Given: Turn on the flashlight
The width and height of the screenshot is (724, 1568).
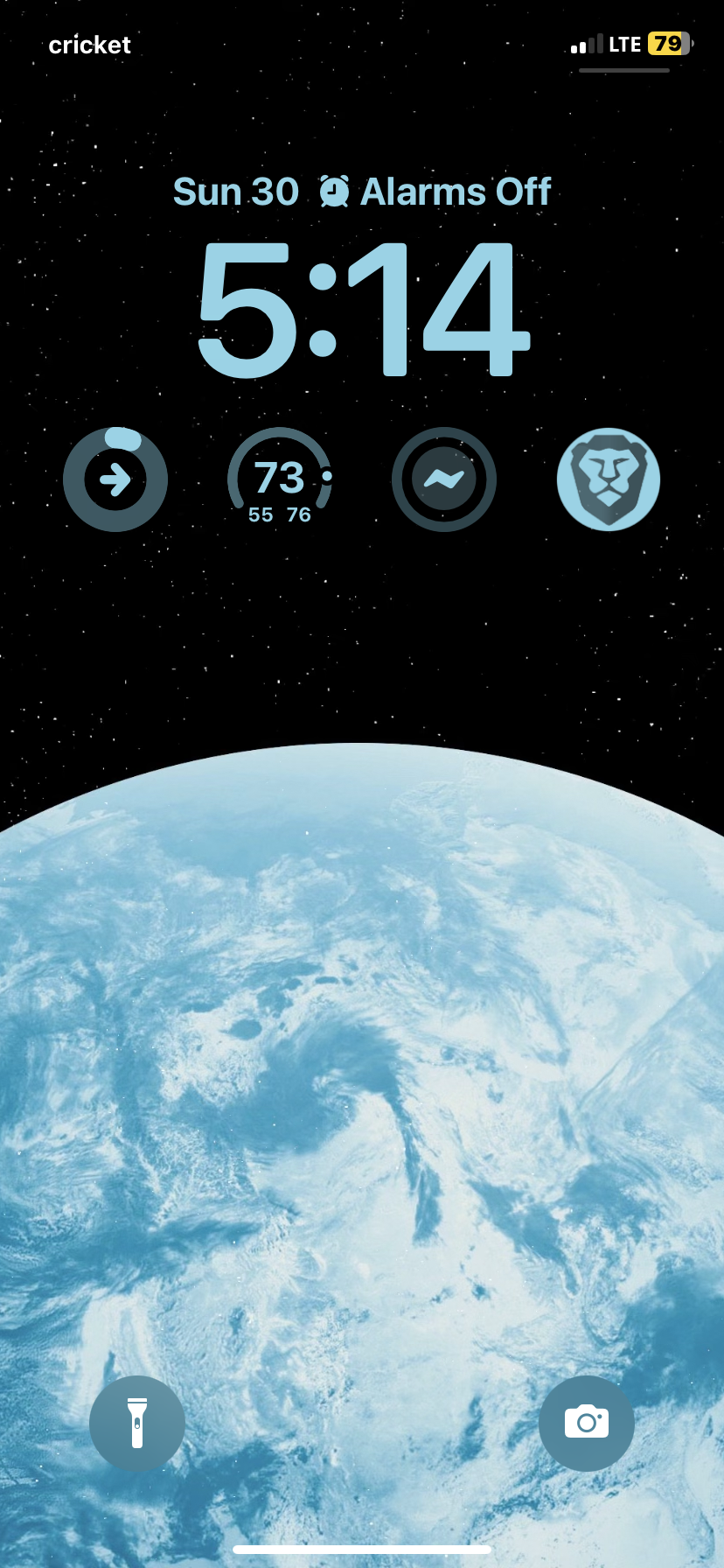Looking at the screenshot, I should (137, 1423).
